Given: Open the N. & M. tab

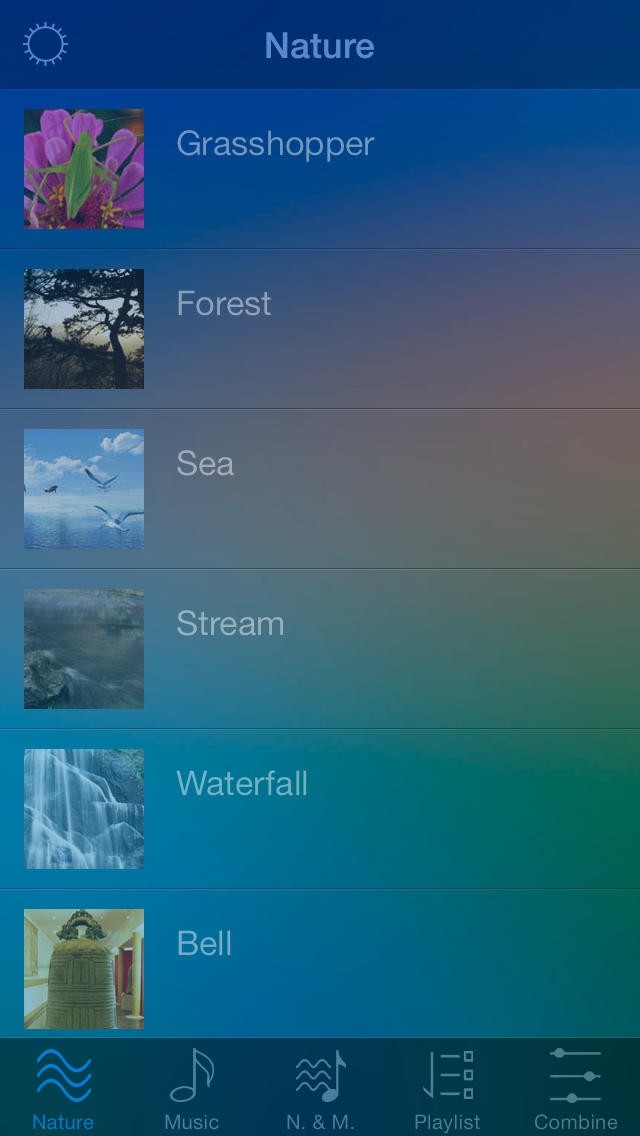Looking at the screenshot, I should tap(320, 1088).
